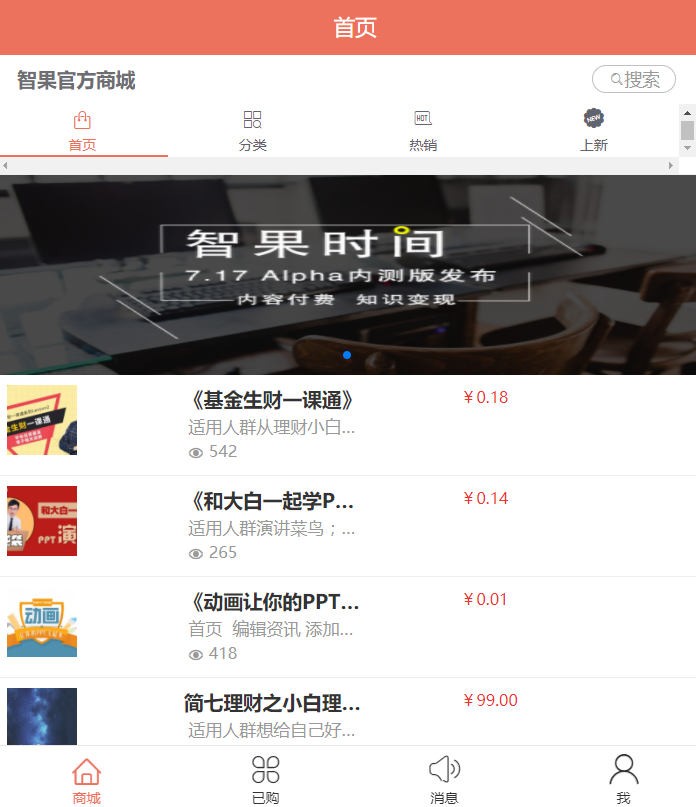
Task: Go to the 已购 purchased tab
Action: click(265, 779)
